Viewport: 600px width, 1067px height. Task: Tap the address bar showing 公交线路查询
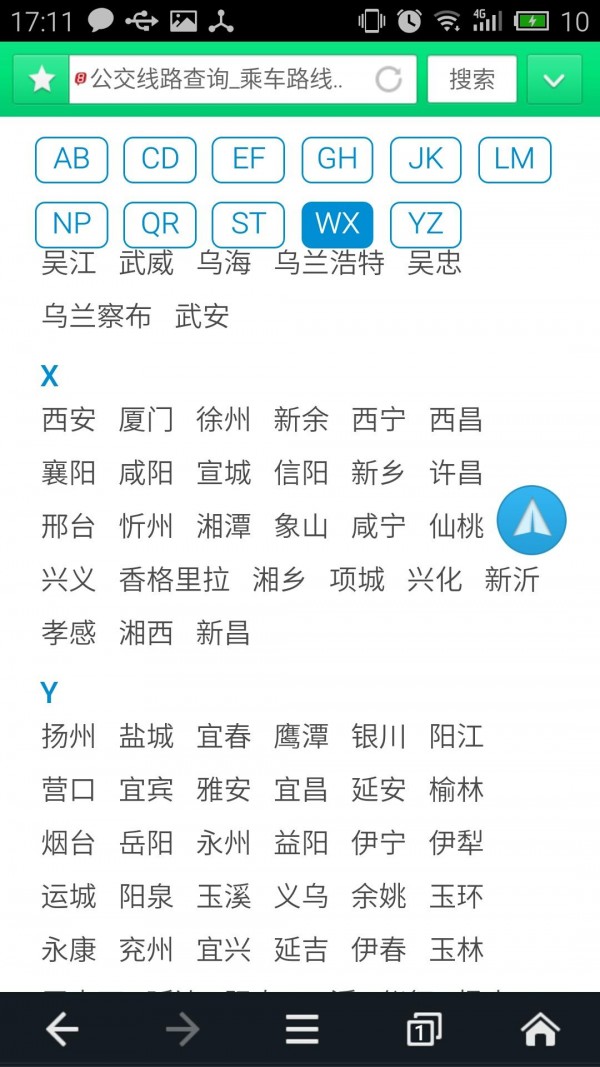pyautogui.click(x=220, y=80)
